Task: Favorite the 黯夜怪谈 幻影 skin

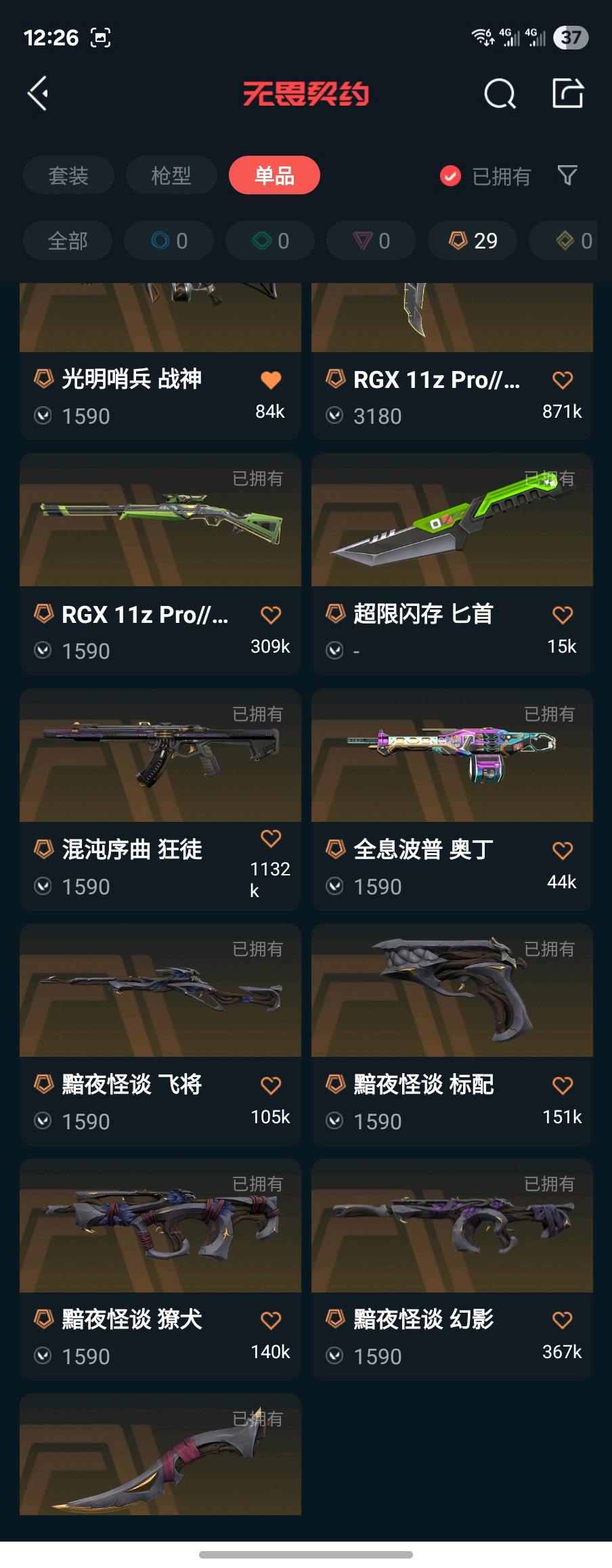Action: [563, 1320]
